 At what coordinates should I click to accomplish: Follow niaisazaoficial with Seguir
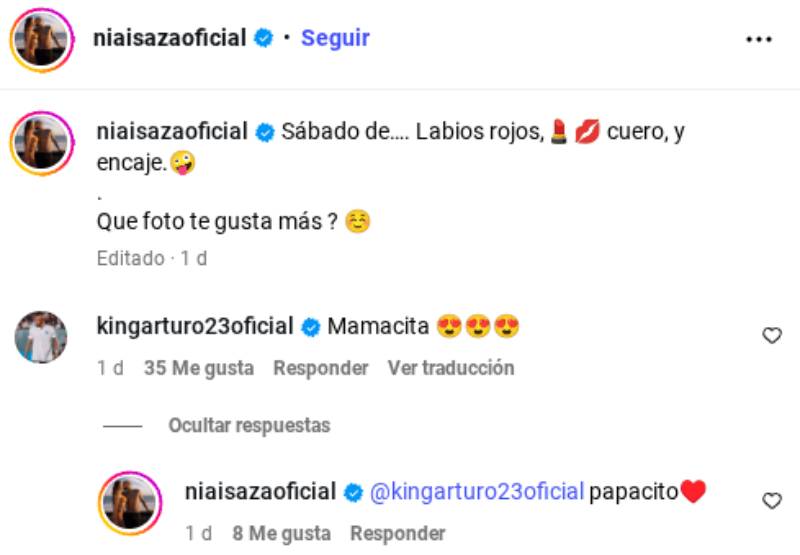coord(335,38)
